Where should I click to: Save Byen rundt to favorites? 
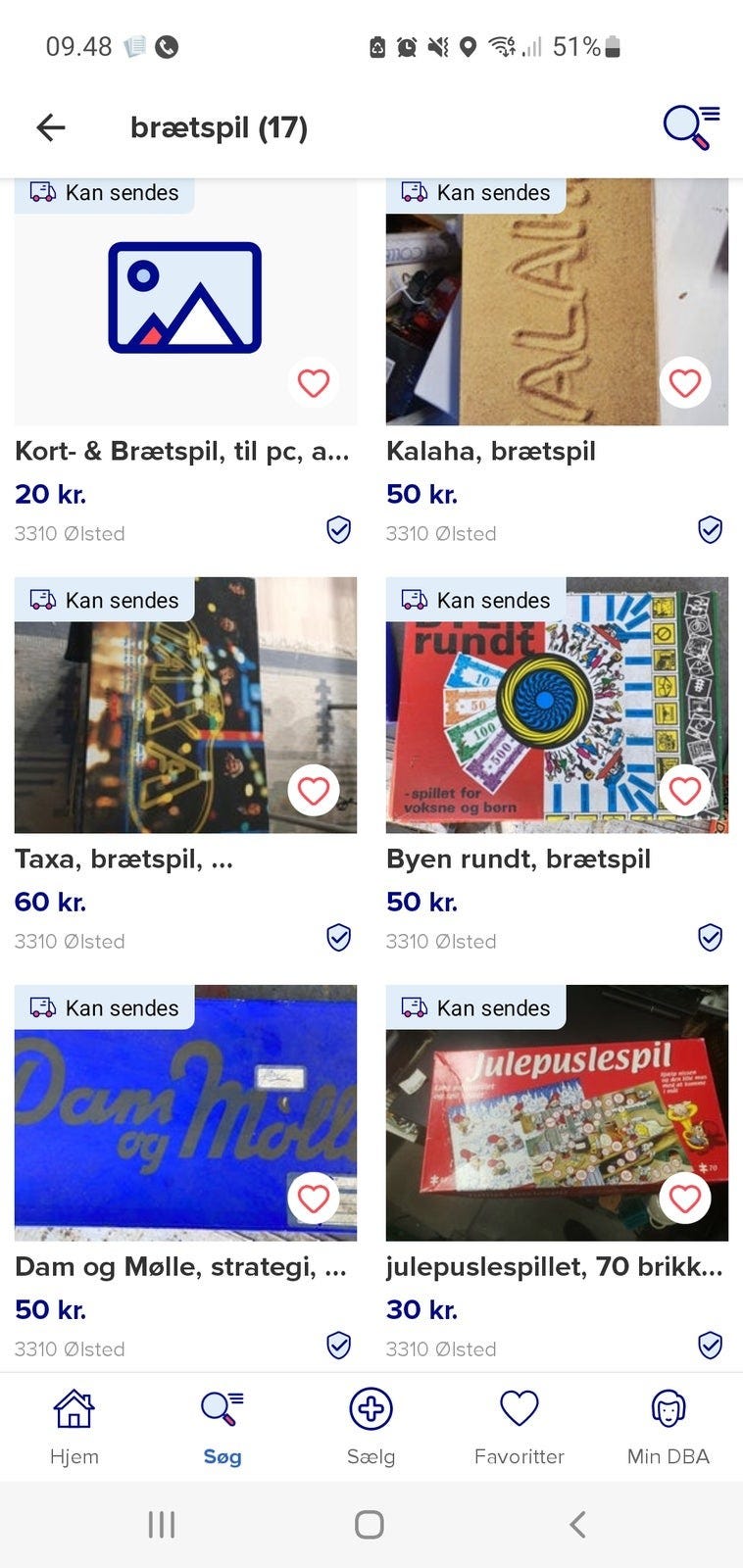coord(684,791)
